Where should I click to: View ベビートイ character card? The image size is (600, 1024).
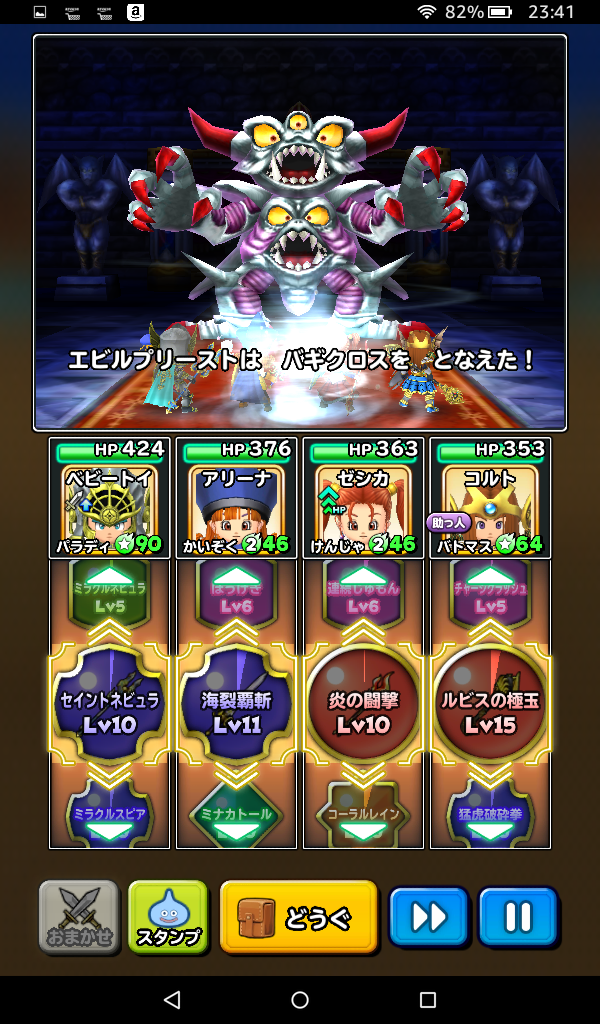click(x=110, y=498)
